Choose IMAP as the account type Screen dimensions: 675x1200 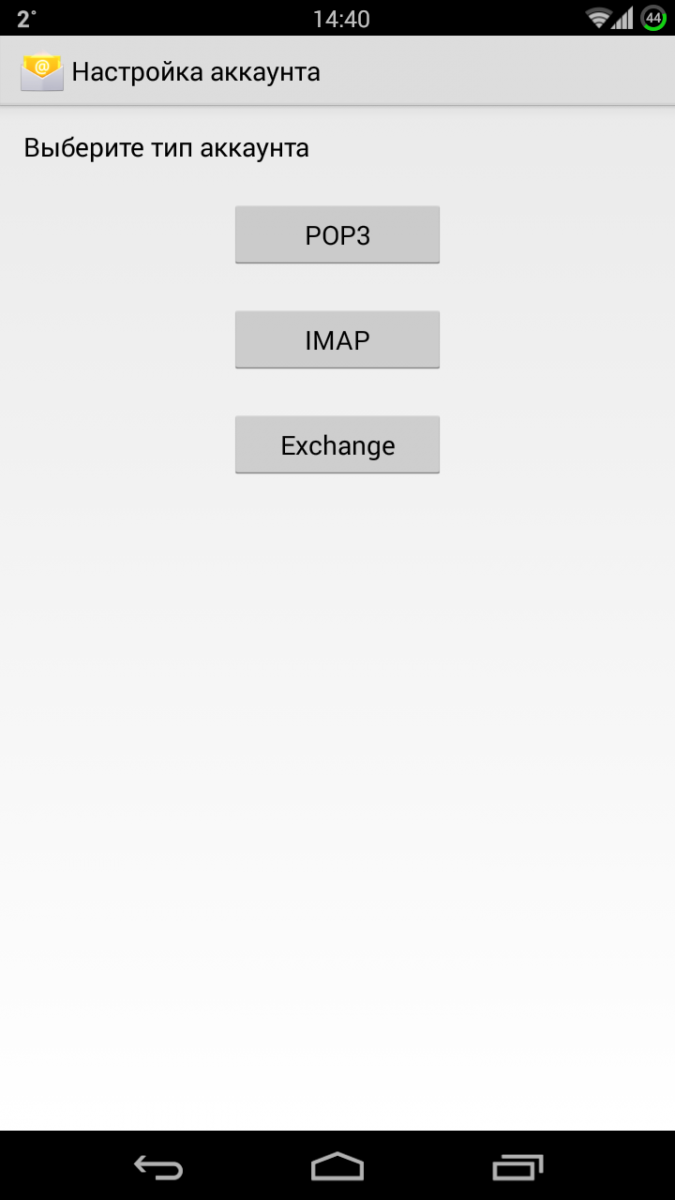pos(337,340)
